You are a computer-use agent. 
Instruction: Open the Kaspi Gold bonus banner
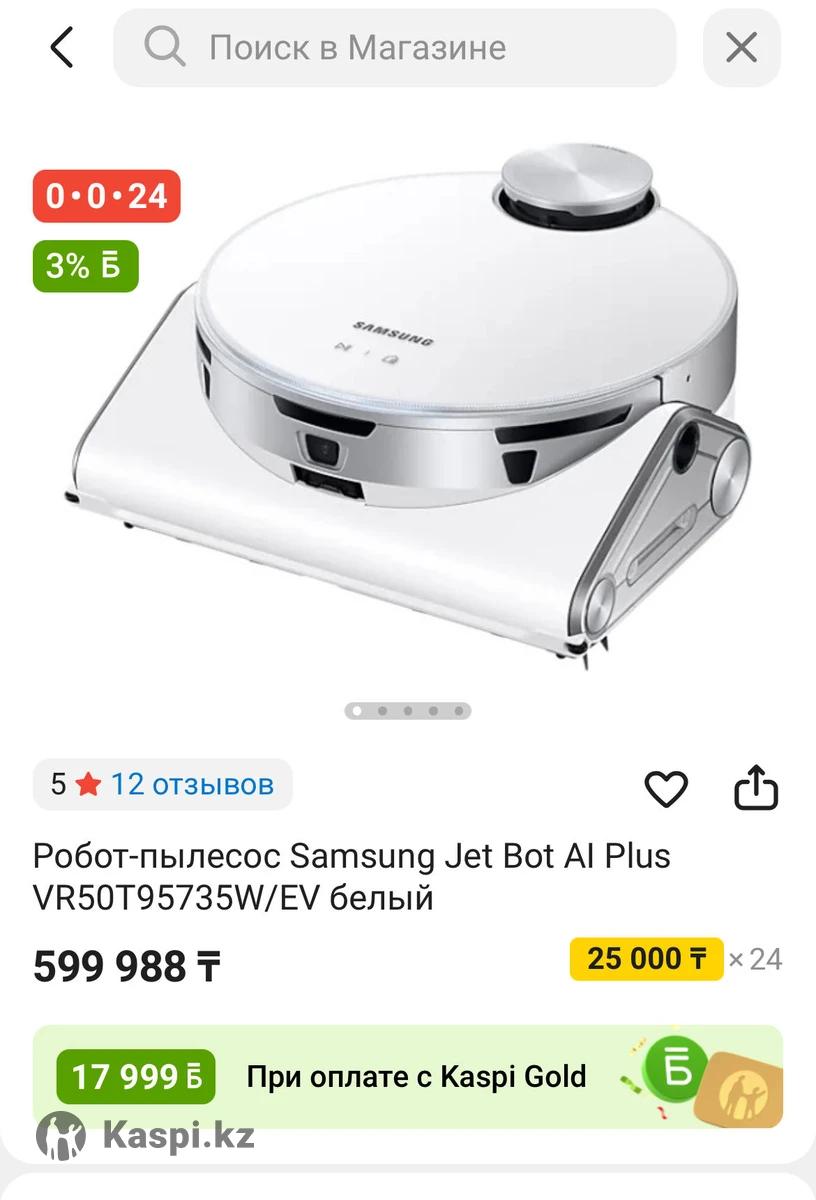click(x=408, y=1077)
